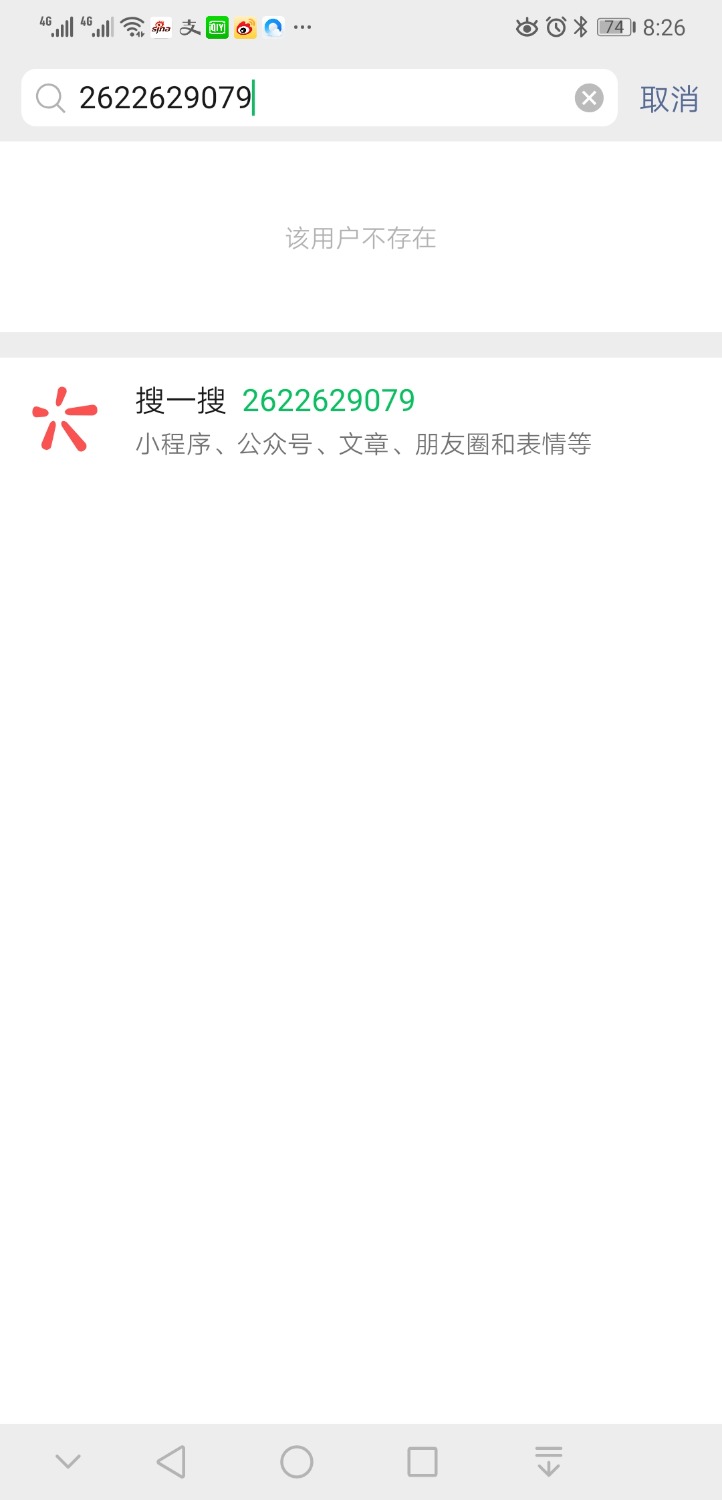Screen dimensions: 722x1500
Task: Open the alarm clock status icon
Action: point(558,27)
